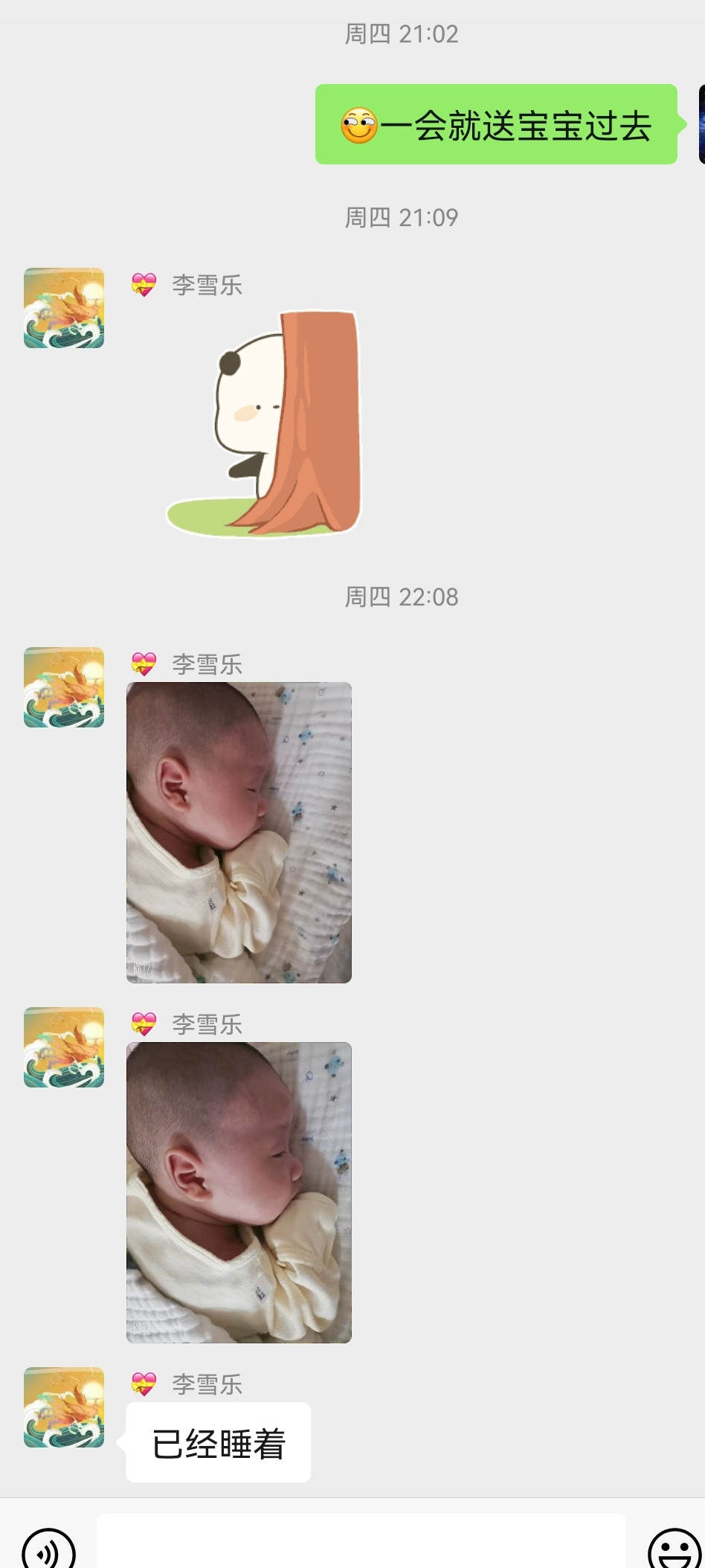
Task: Focus the message text field
Action: [361, 1543]
